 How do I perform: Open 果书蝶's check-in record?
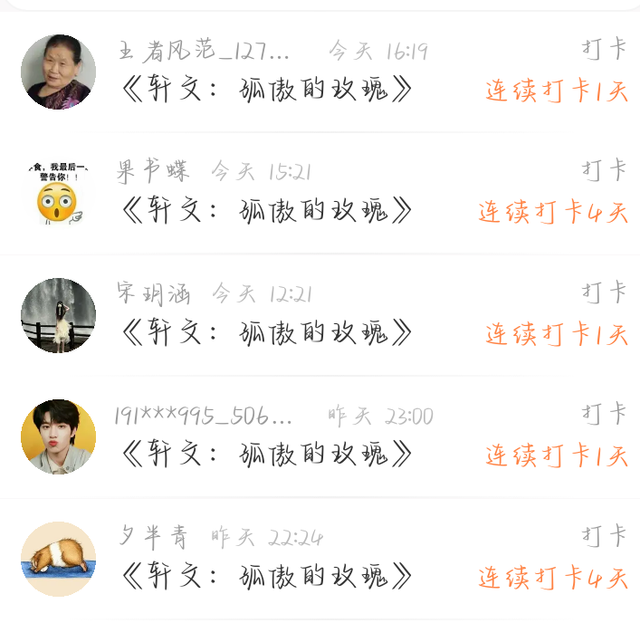coord(320,193)
